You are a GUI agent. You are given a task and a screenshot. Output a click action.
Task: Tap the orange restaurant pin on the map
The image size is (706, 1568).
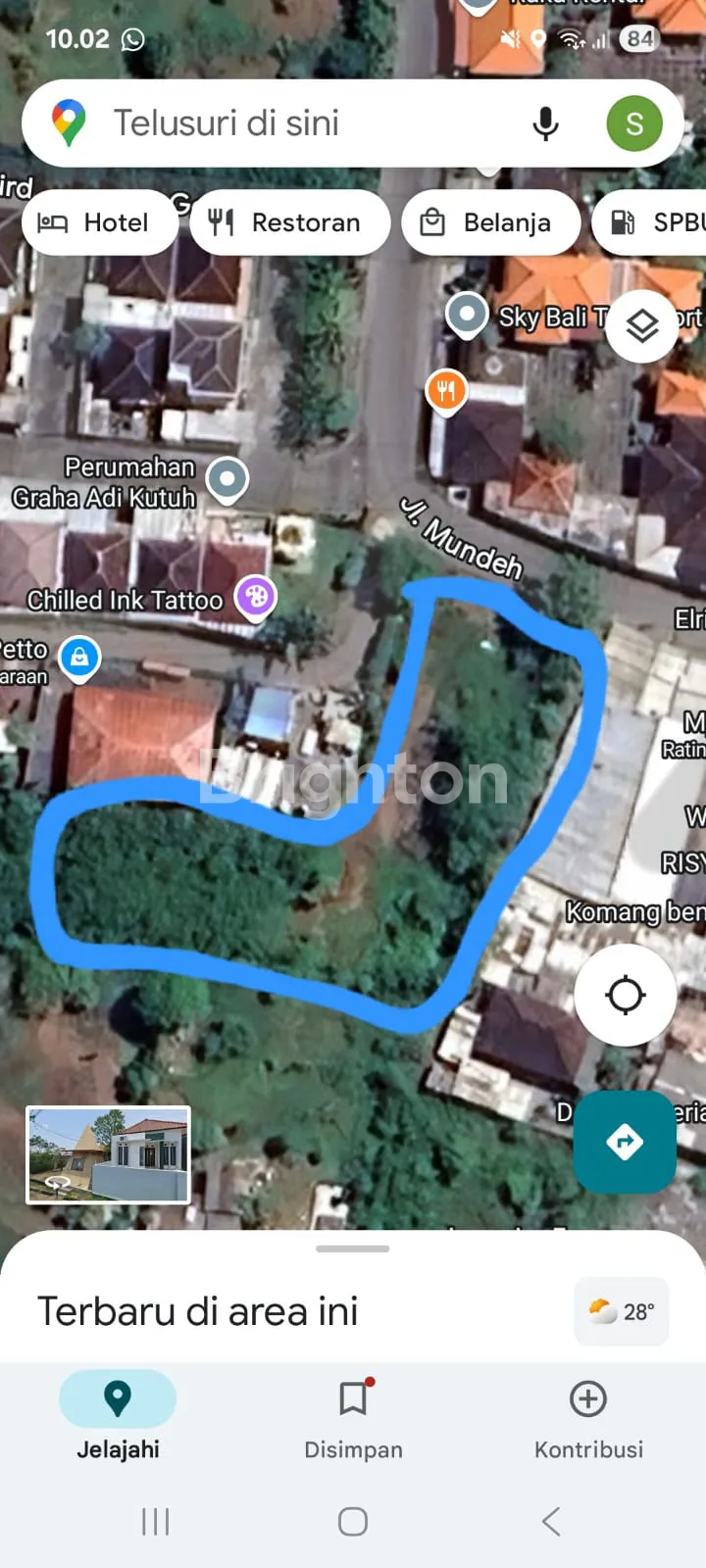click(446, 390)
